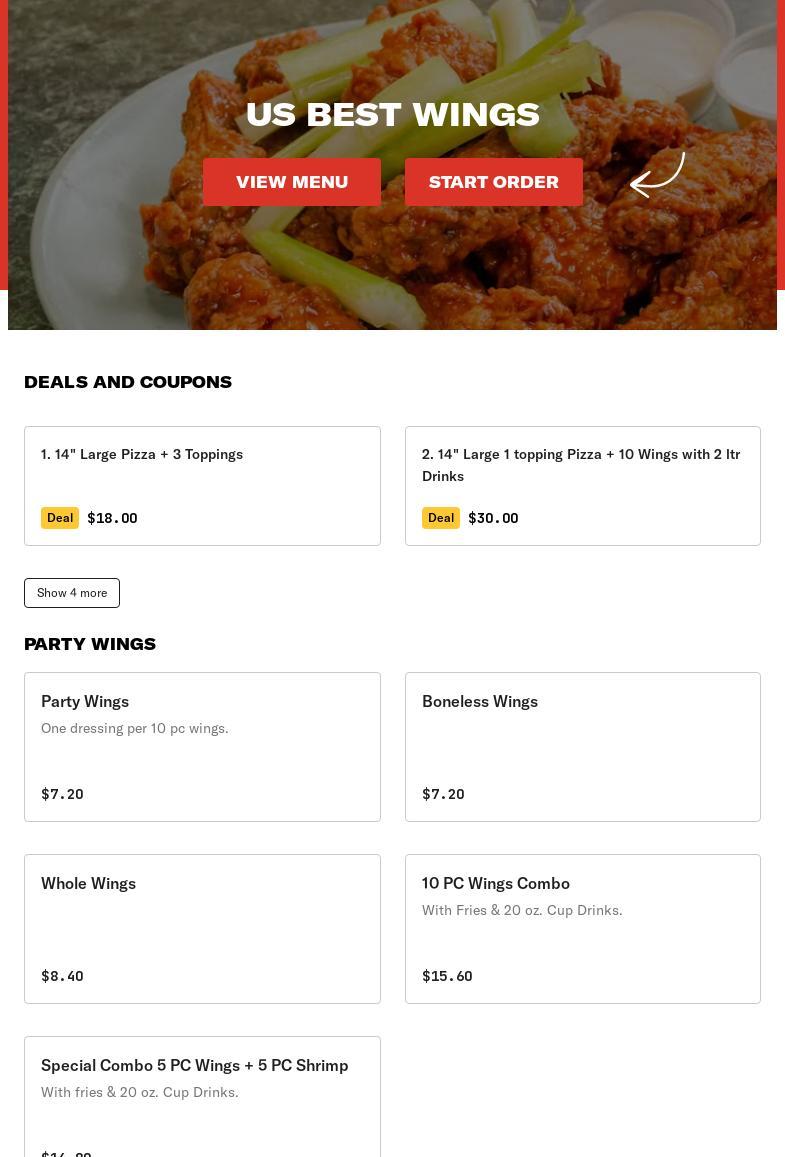Expand deals with Show 4 more
This screenshot has width=785, height=1157.
point(72,593)
